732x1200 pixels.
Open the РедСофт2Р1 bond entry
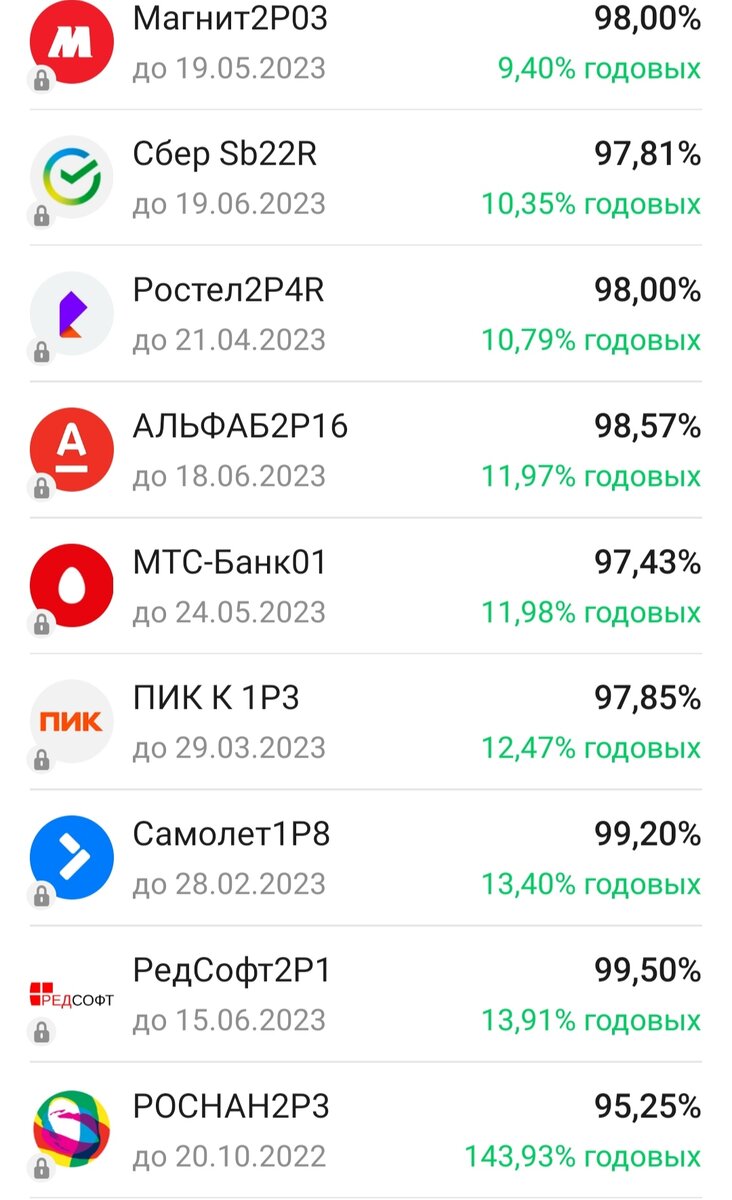click(235, 969)
